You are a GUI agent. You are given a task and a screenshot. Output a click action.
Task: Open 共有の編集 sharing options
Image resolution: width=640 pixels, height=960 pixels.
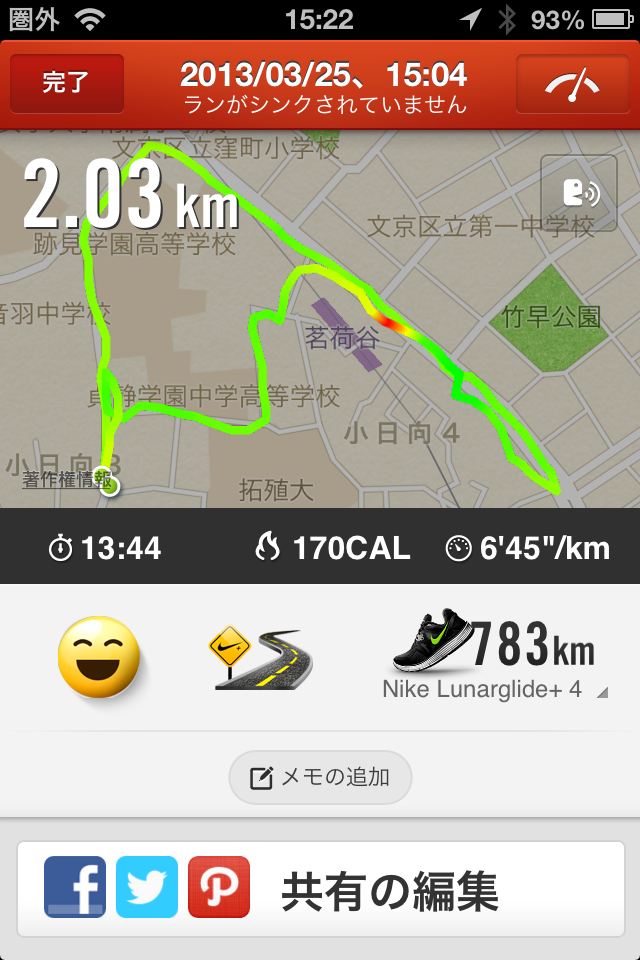click(x=320, y=889)
